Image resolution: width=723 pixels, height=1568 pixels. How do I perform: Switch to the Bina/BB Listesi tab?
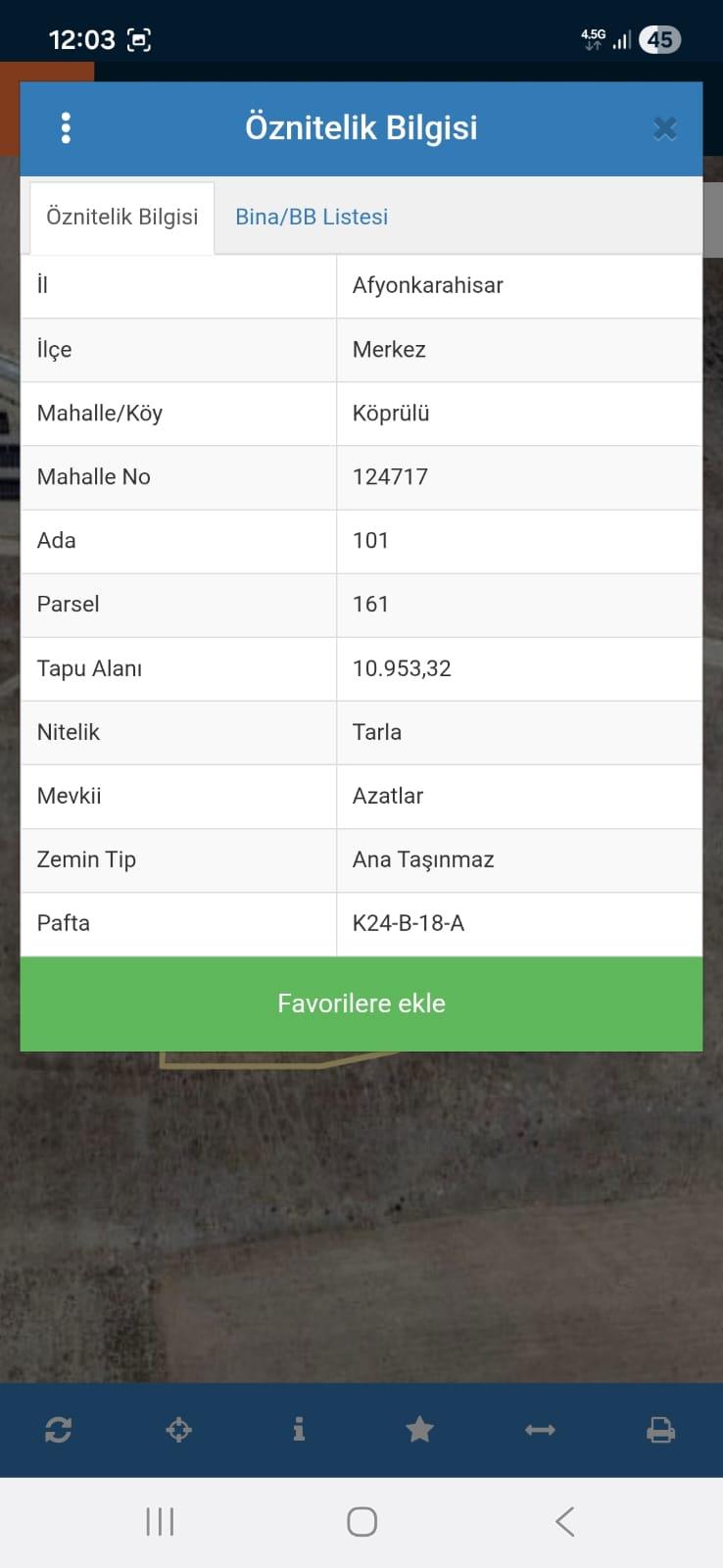point(312,217)
